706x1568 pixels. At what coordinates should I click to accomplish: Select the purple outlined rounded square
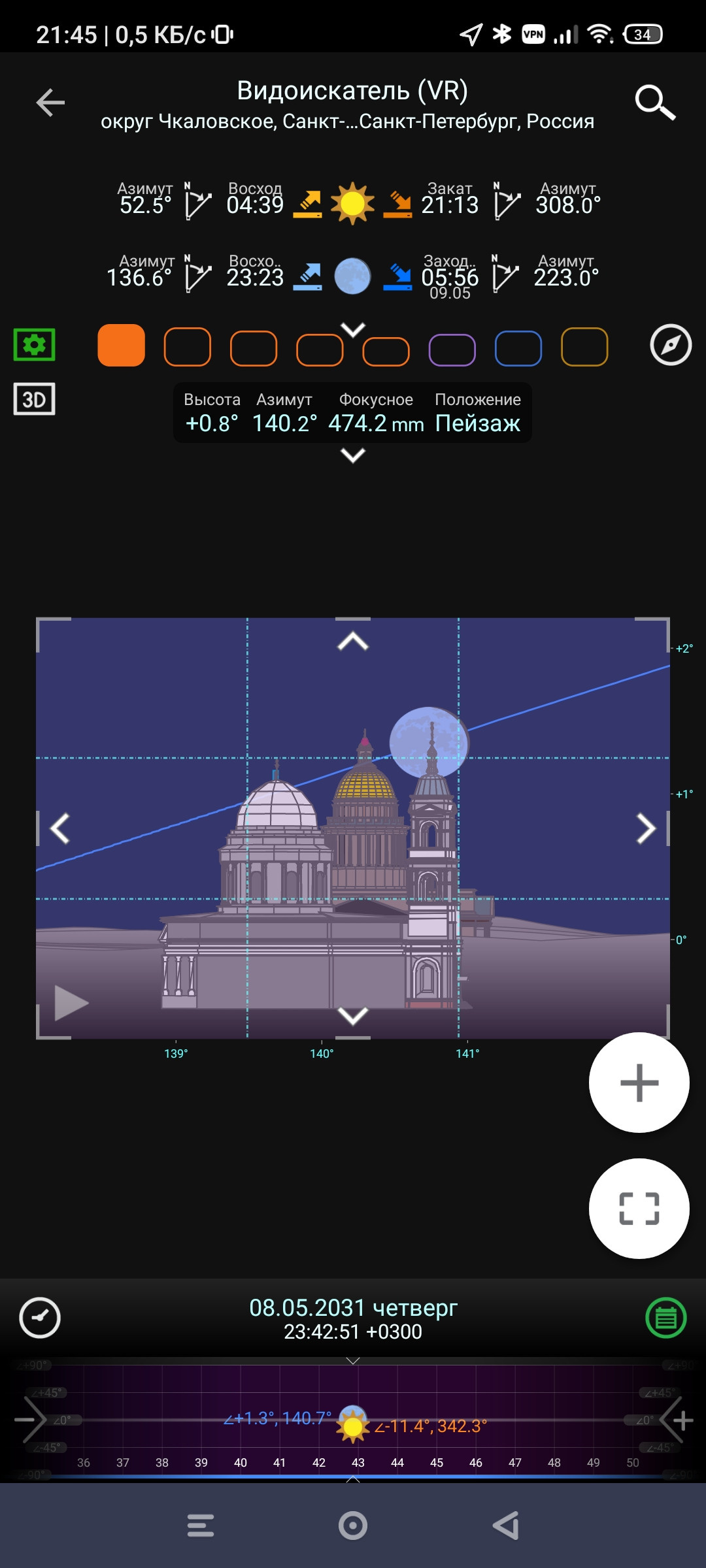click(452, 349)
